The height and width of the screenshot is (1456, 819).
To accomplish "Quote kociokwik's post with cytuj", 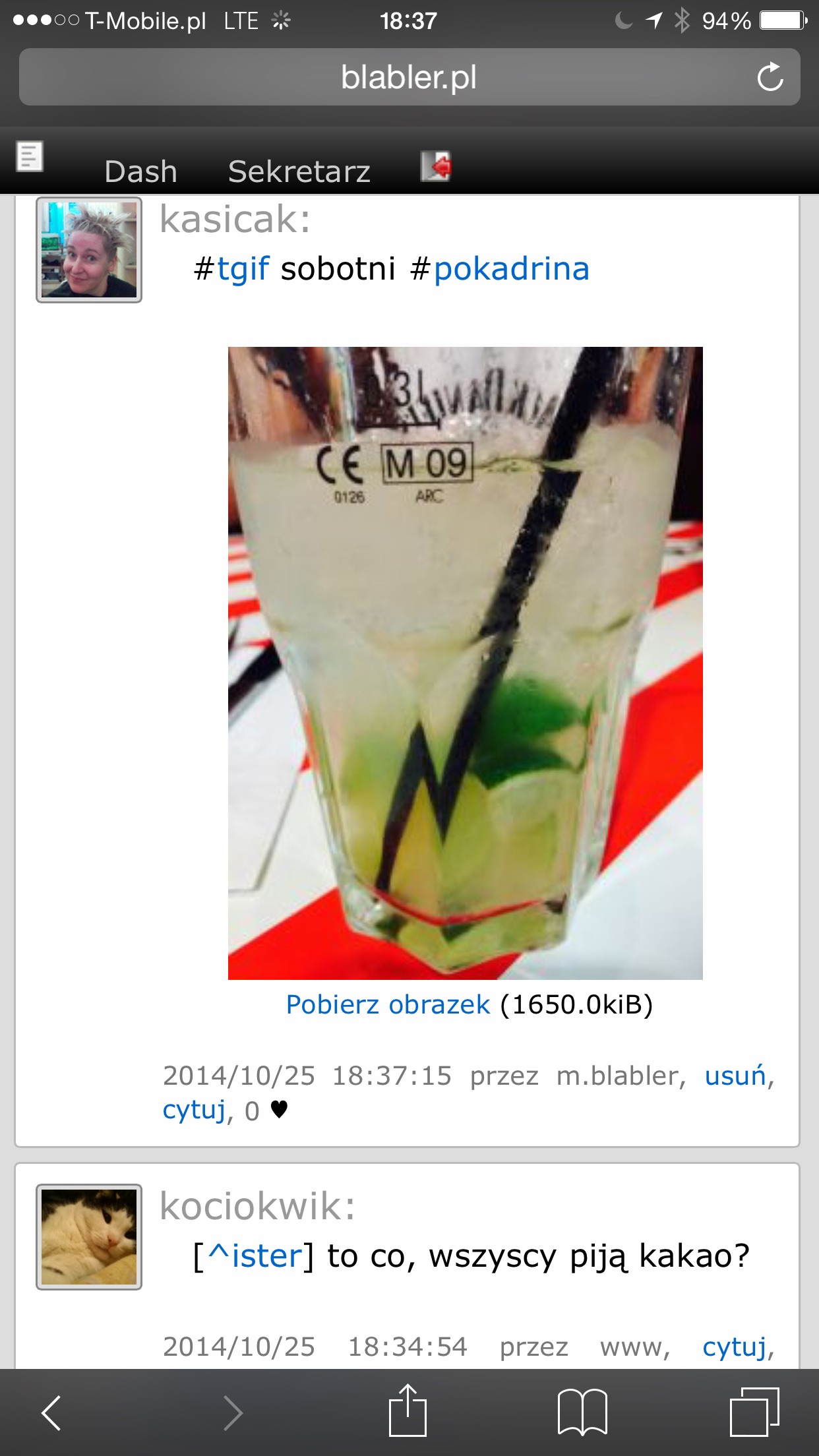I will [x=735, y=1347].
